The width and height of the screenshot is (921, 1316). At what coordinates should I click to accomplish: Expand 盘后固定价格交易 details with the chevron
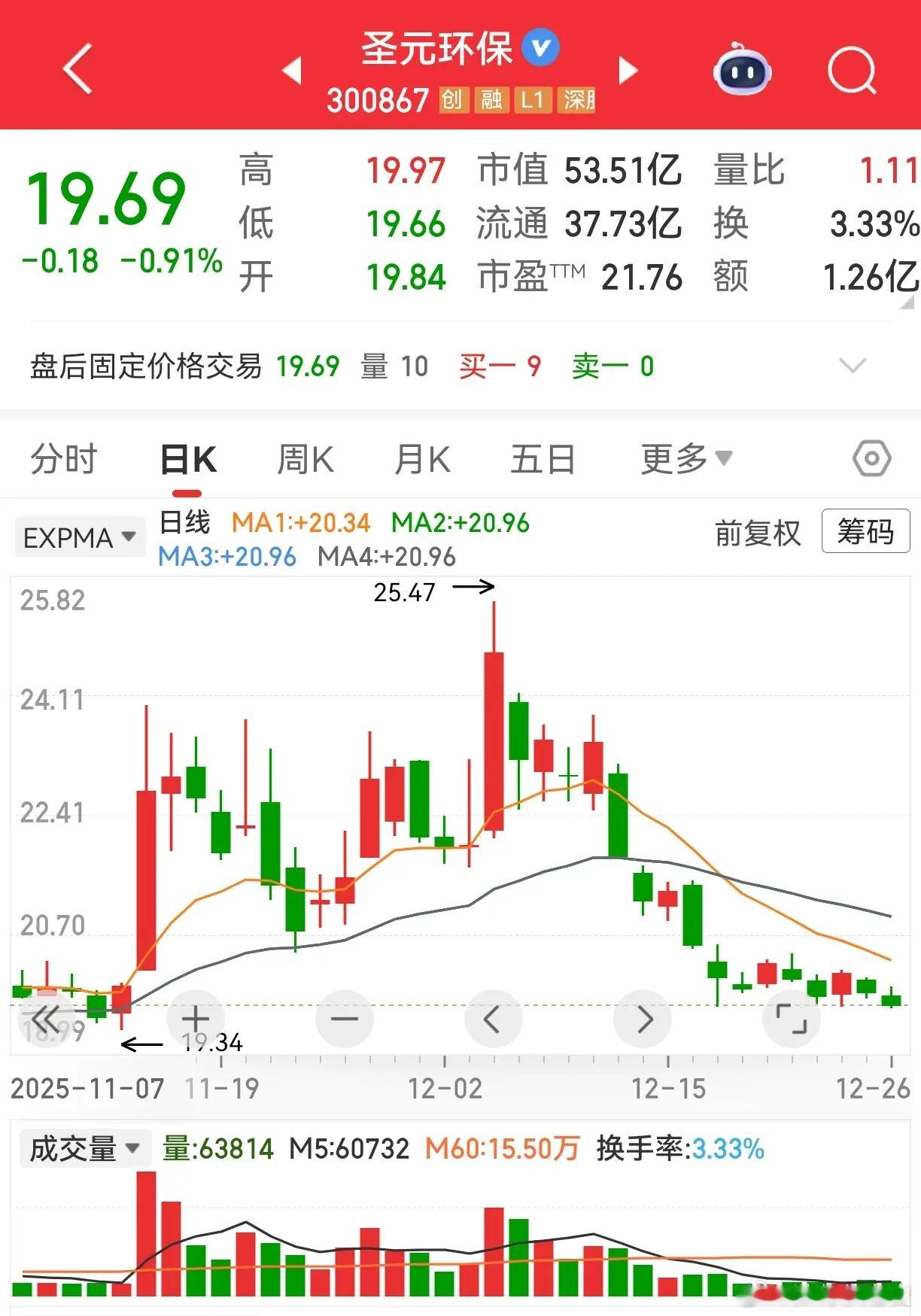pyautogui.click(x=851, y=366)
